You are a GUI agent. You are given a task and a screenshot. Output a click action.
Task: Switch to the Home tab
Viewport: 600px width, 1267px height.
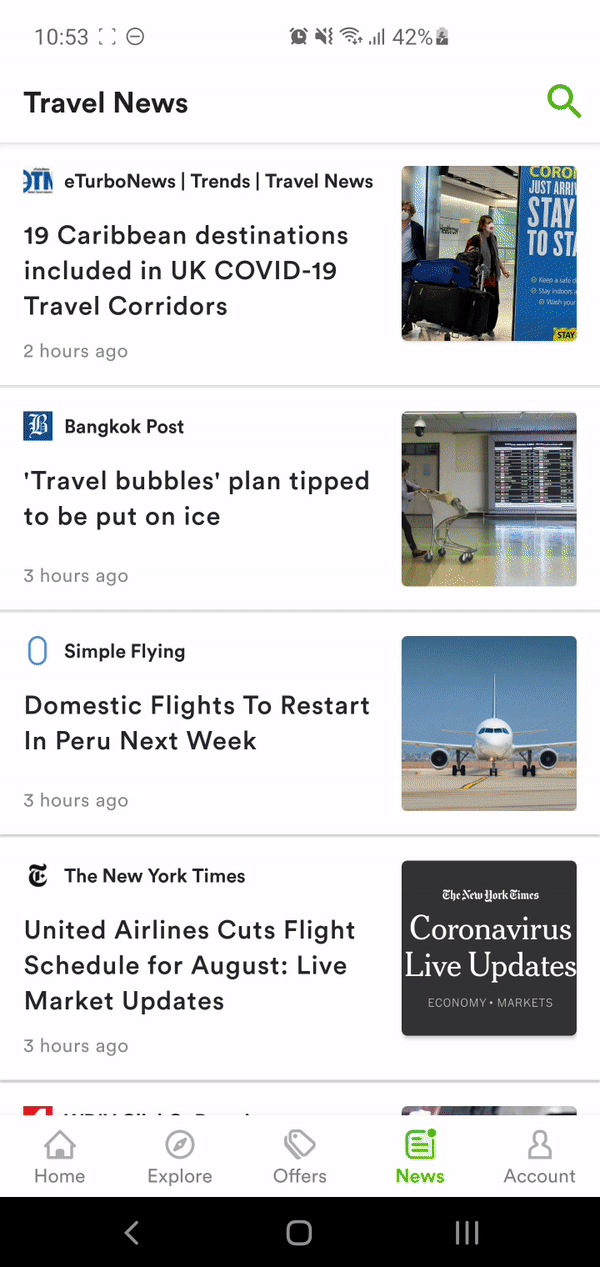(x=60, y=1156)
